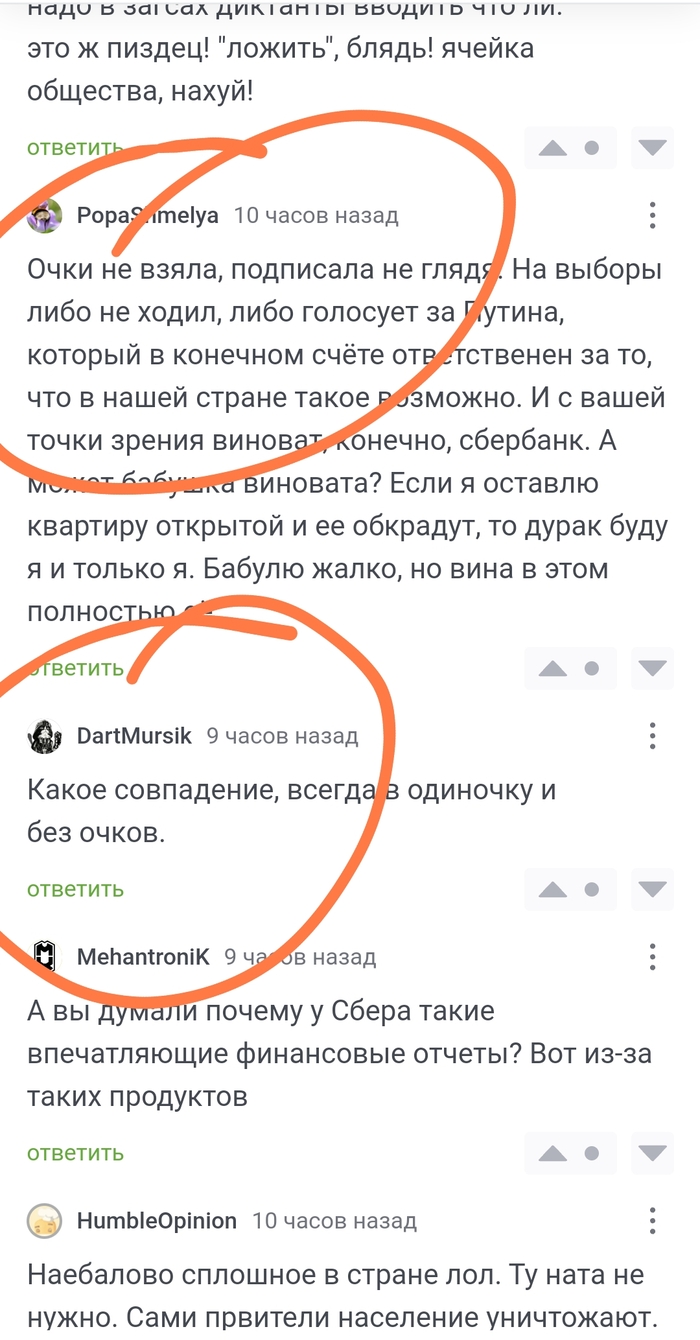Open overflow menu on MehantroniK's comment
Image resolution: width=700 pixels, height=1340 pixels.
click(x=652, y=957)
